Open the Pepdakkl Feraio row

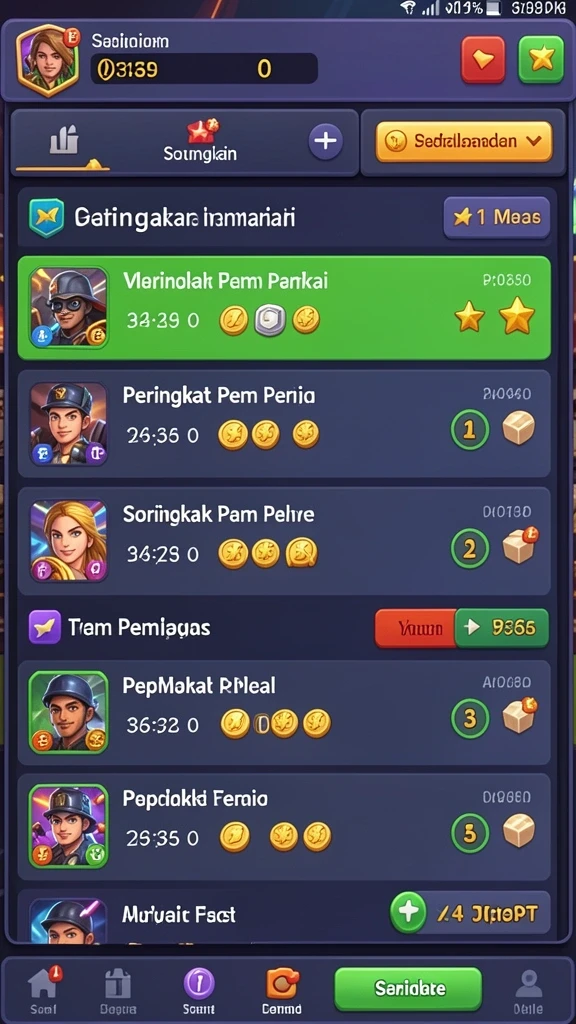point(284,827)
